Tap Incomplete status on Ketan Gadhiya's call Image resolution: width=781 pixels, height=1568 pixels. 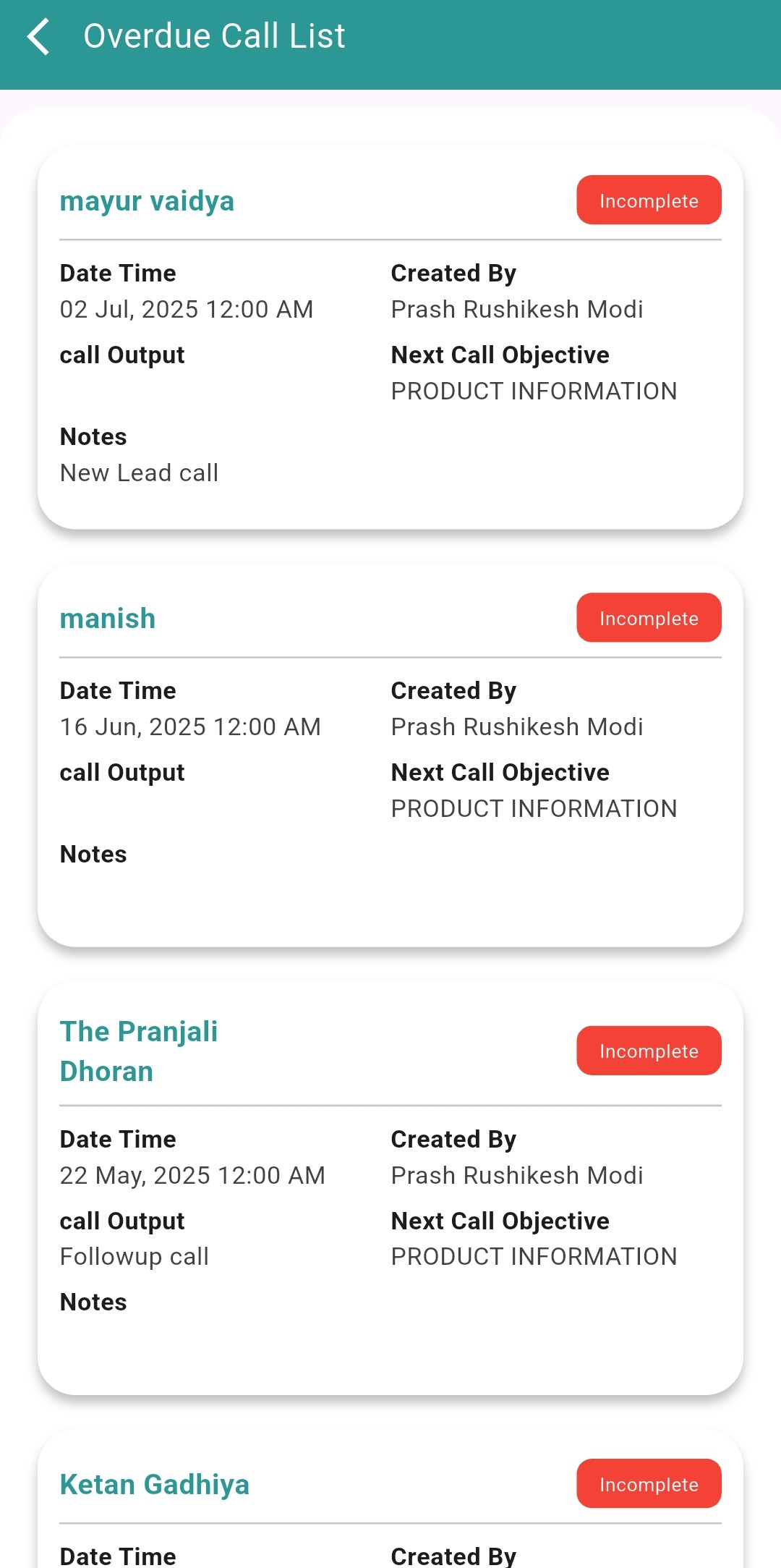(649, 1484)
